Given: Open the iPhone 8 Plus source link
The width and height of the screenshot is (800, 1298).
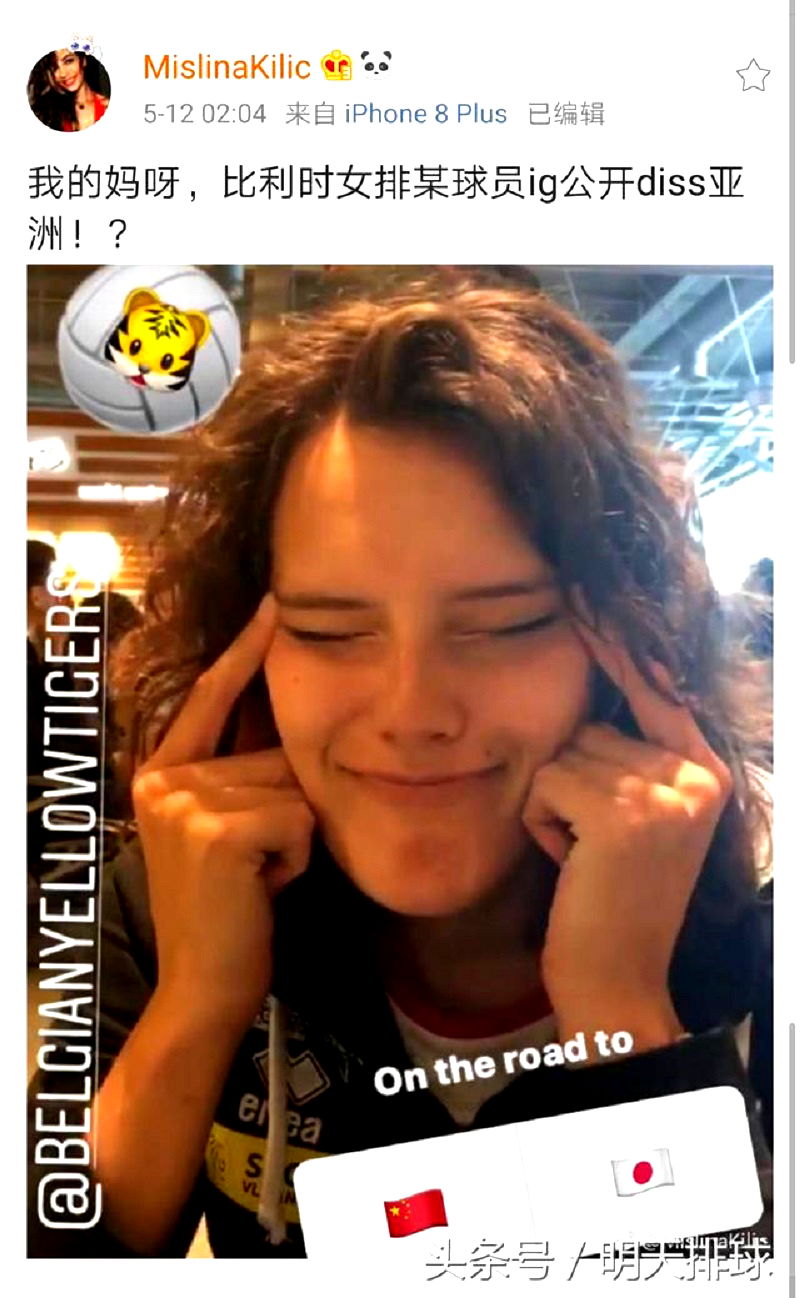Looking at the screenshot, I should click(x=426, y=114).
